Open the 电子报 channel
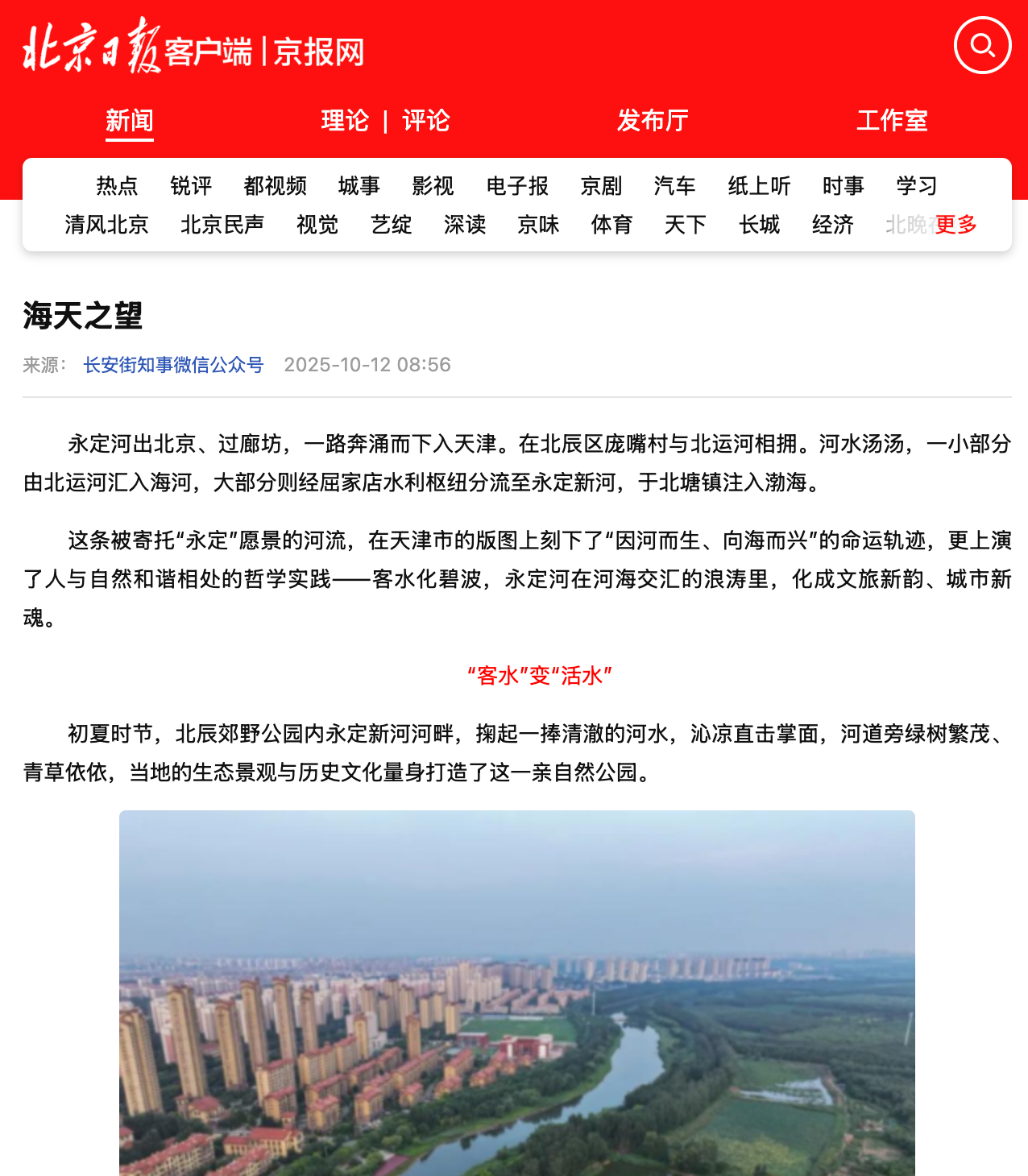 [x=517, y=186]
